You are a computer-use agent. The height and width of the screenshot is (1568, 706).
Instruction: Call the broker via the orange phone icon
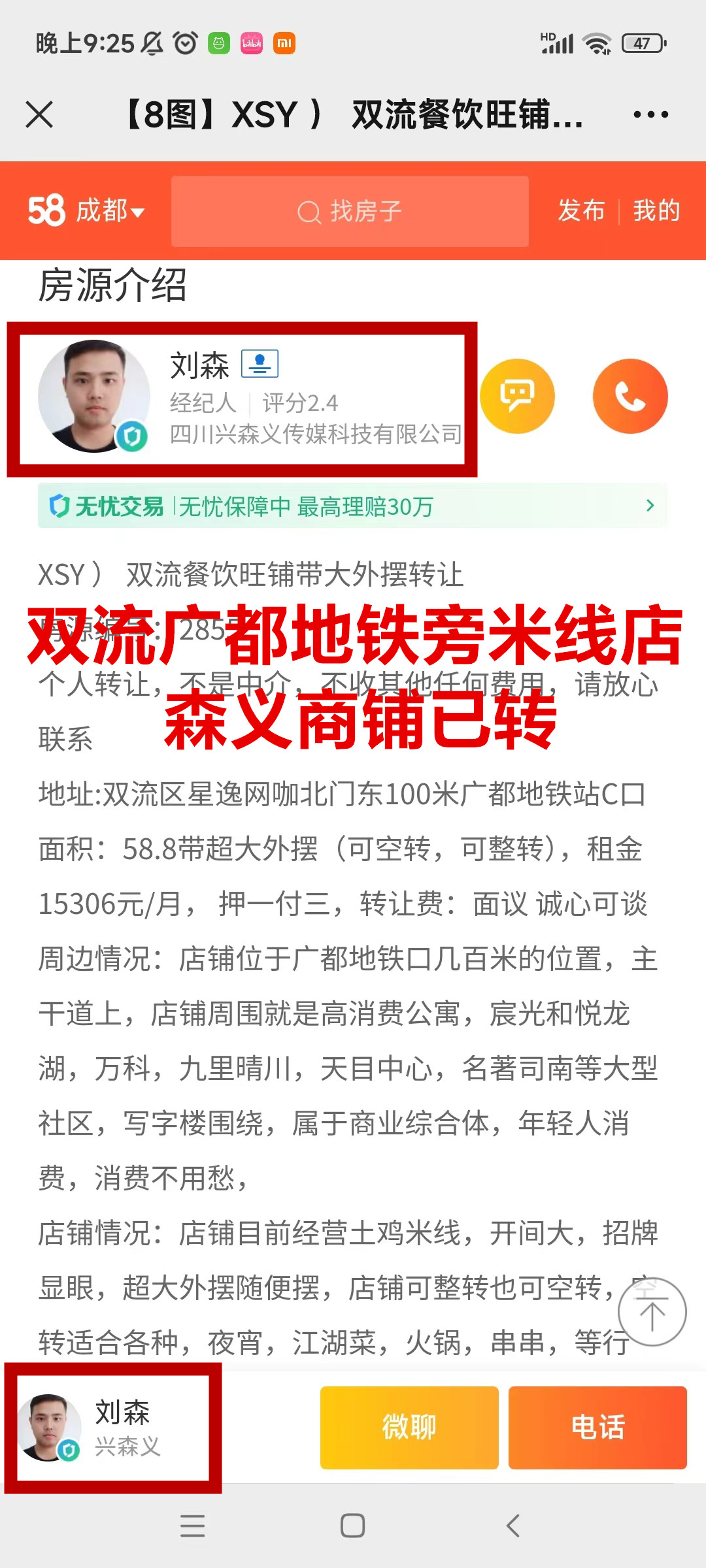click(630, 396)
